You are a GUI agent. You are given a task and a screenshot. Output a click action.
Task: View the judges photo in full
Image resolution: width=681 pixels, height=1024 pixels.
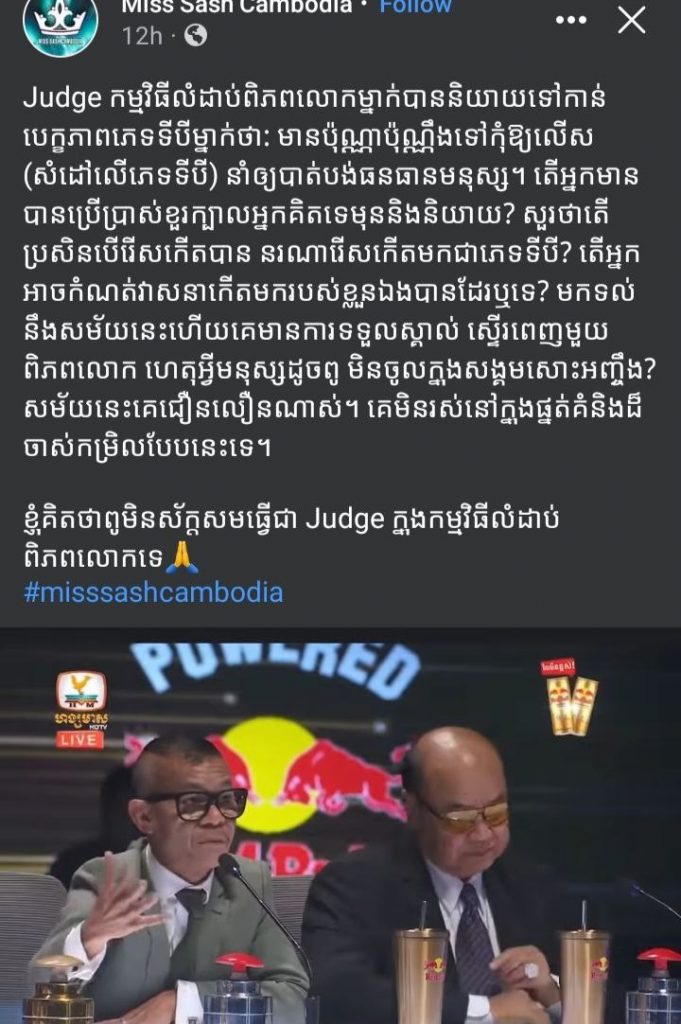coord(340,826)
